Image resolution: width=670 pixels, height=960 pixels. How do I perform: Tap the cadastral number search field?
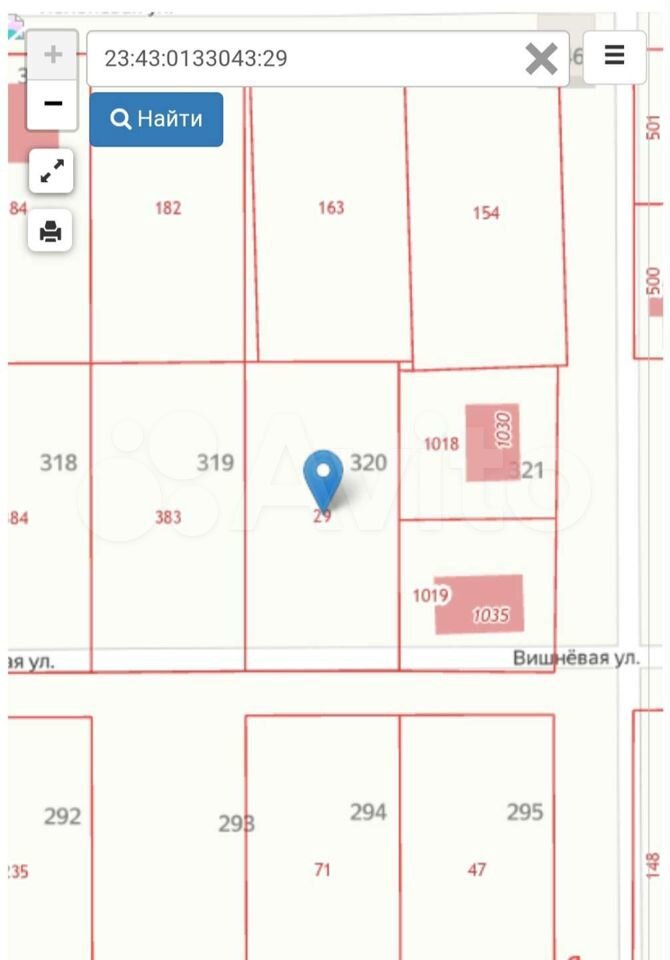(x=300, y=58)
